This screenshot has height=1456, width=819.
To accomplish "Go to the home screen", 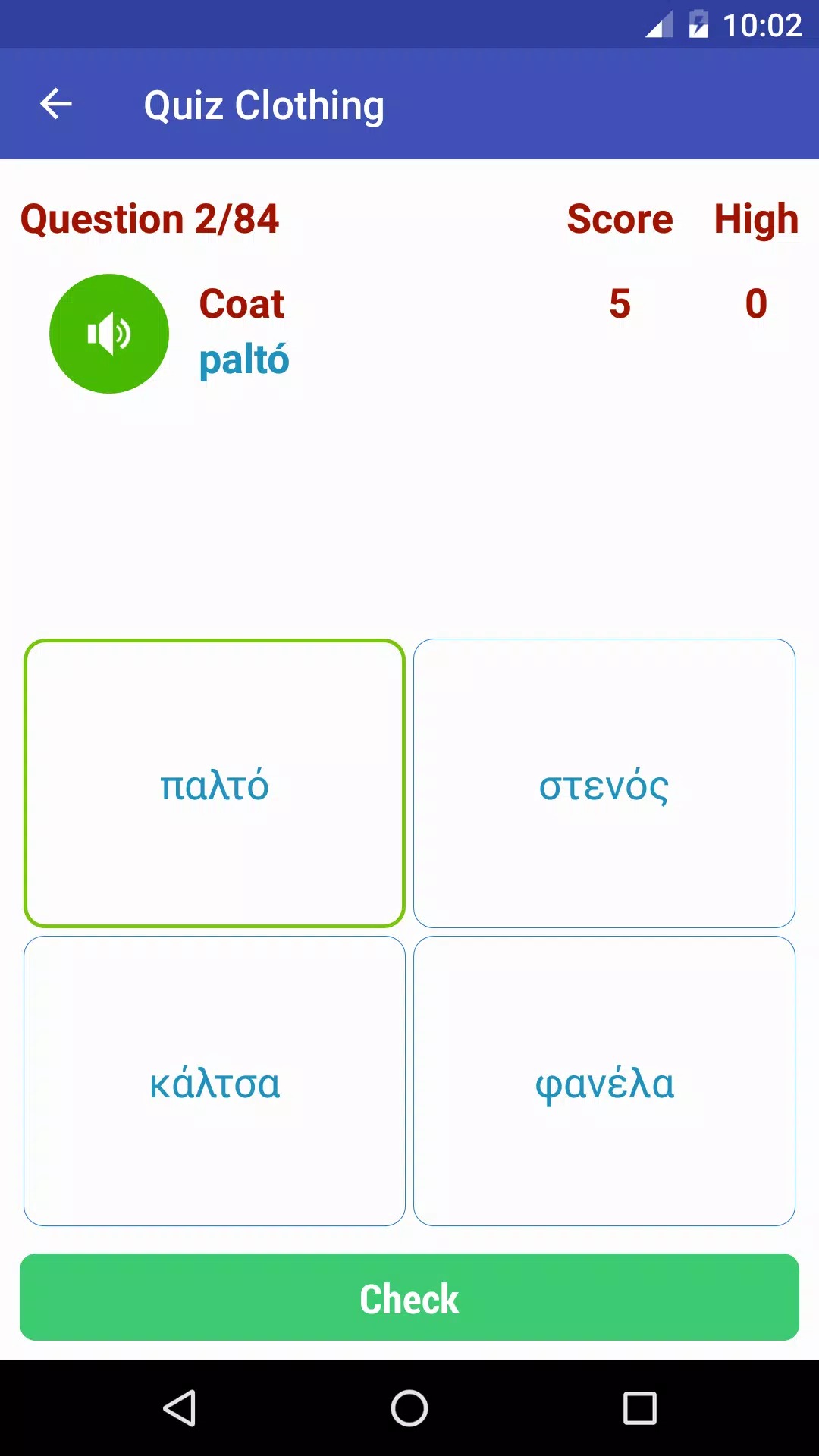I will click(x=409, y=1408).
